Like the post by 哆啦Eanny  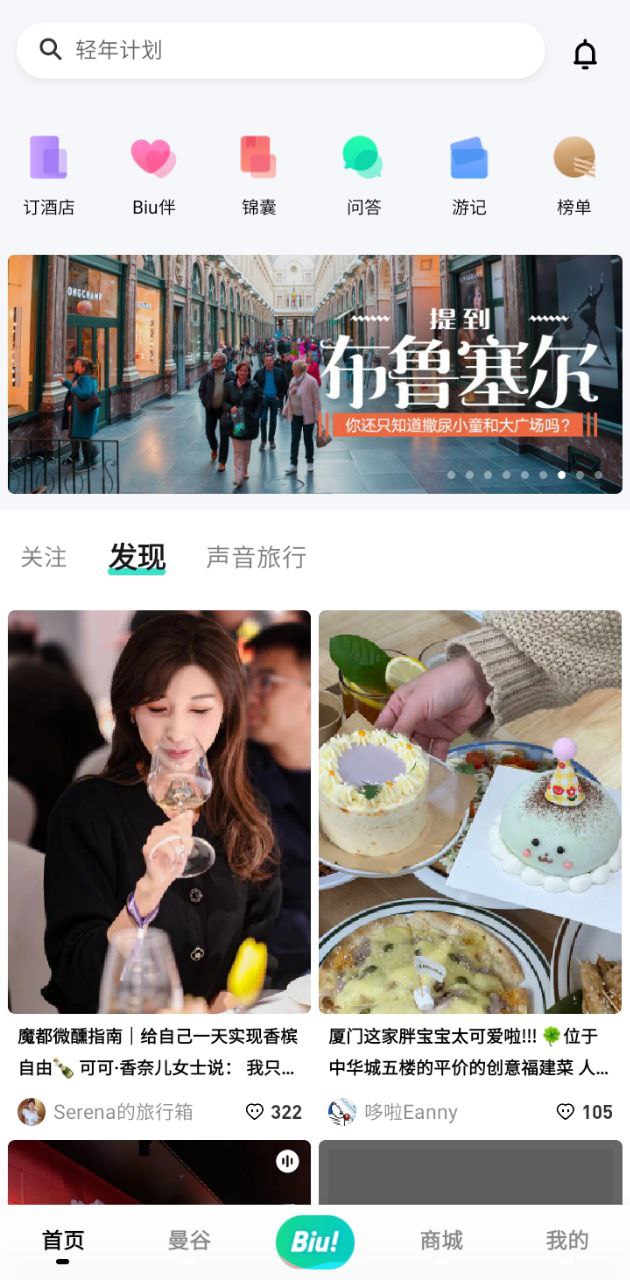click(566, 1112)
